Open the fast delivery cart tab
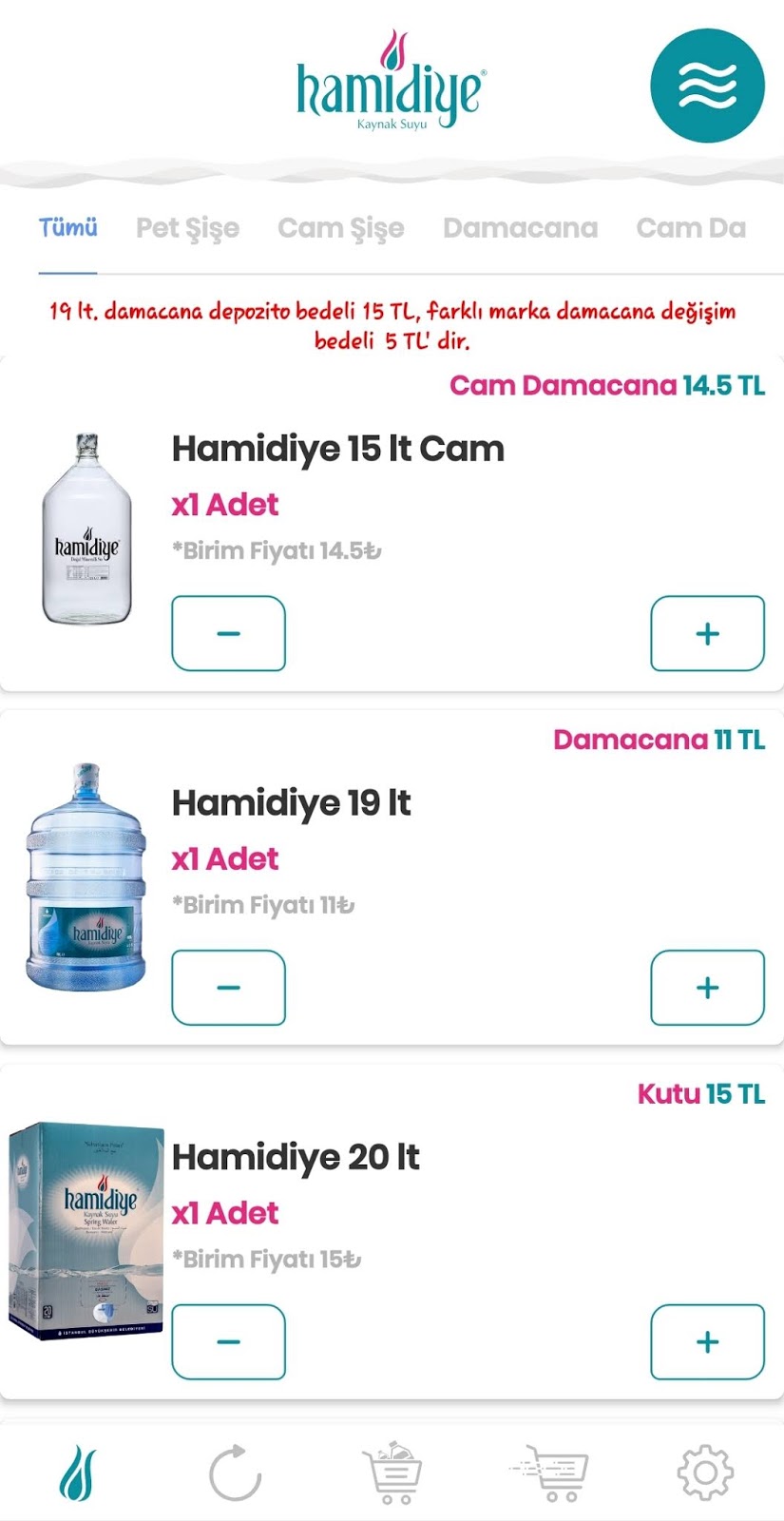 click(x=548, y=1473)
